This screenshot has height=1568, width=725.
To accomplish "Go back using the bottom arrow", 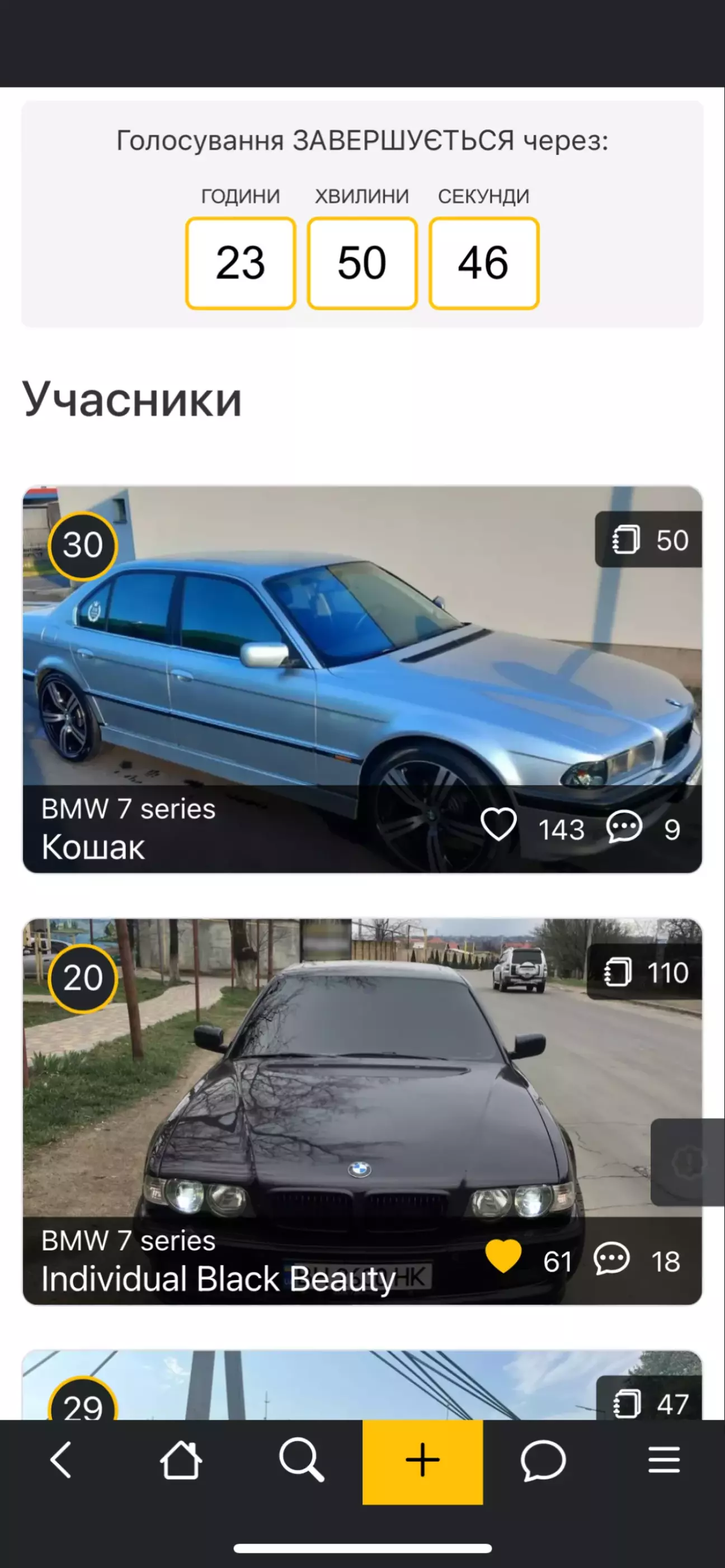I will 61,1460.
